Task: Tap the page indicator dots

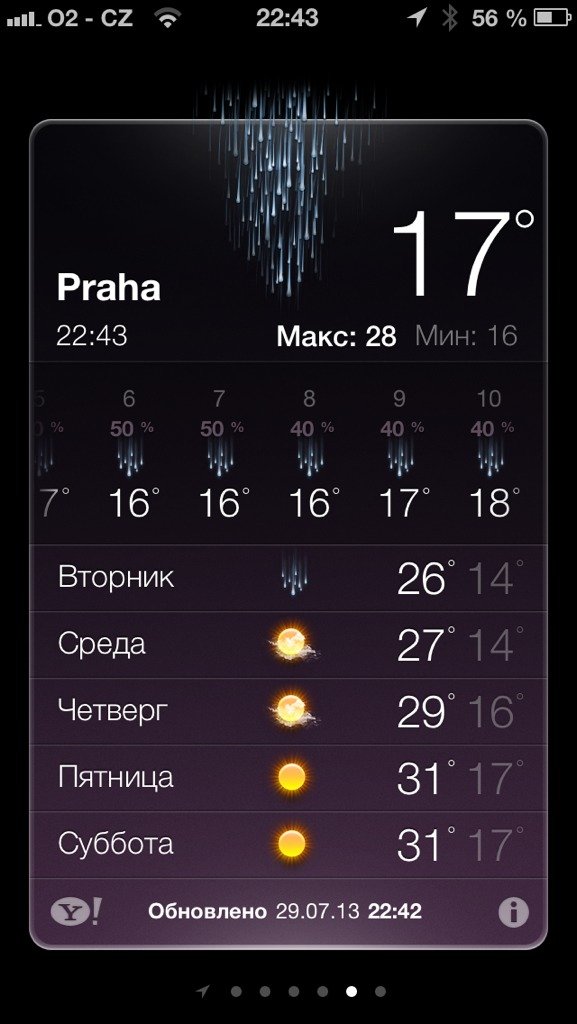Action: coord(291,991)
